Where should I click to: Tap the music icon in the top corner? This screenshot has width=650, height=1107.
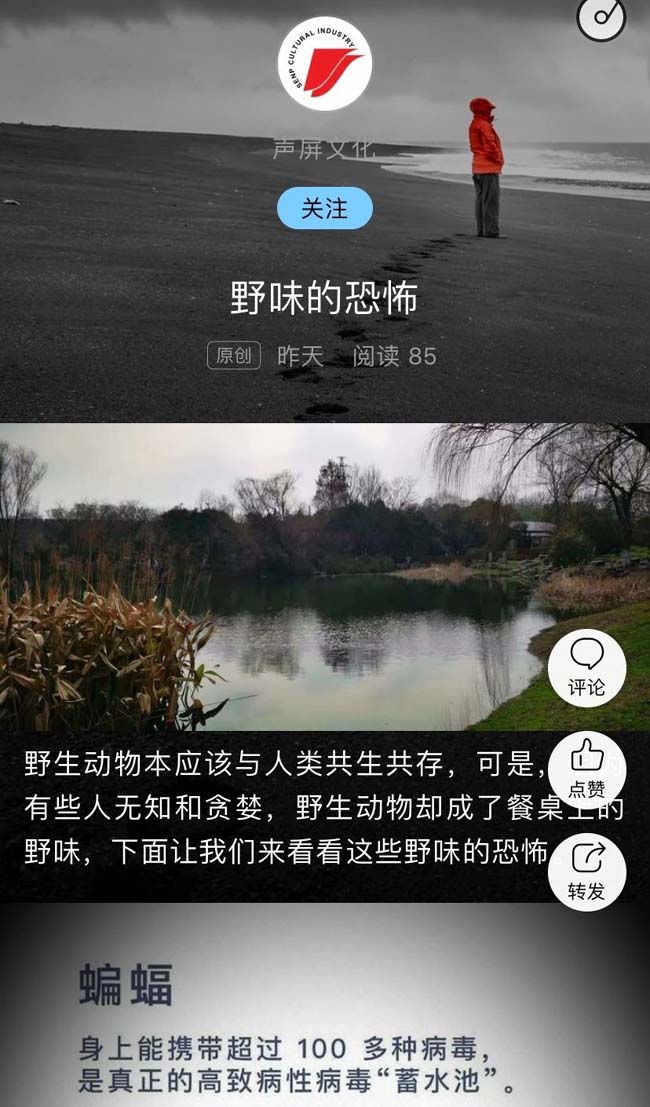point(601,16)
